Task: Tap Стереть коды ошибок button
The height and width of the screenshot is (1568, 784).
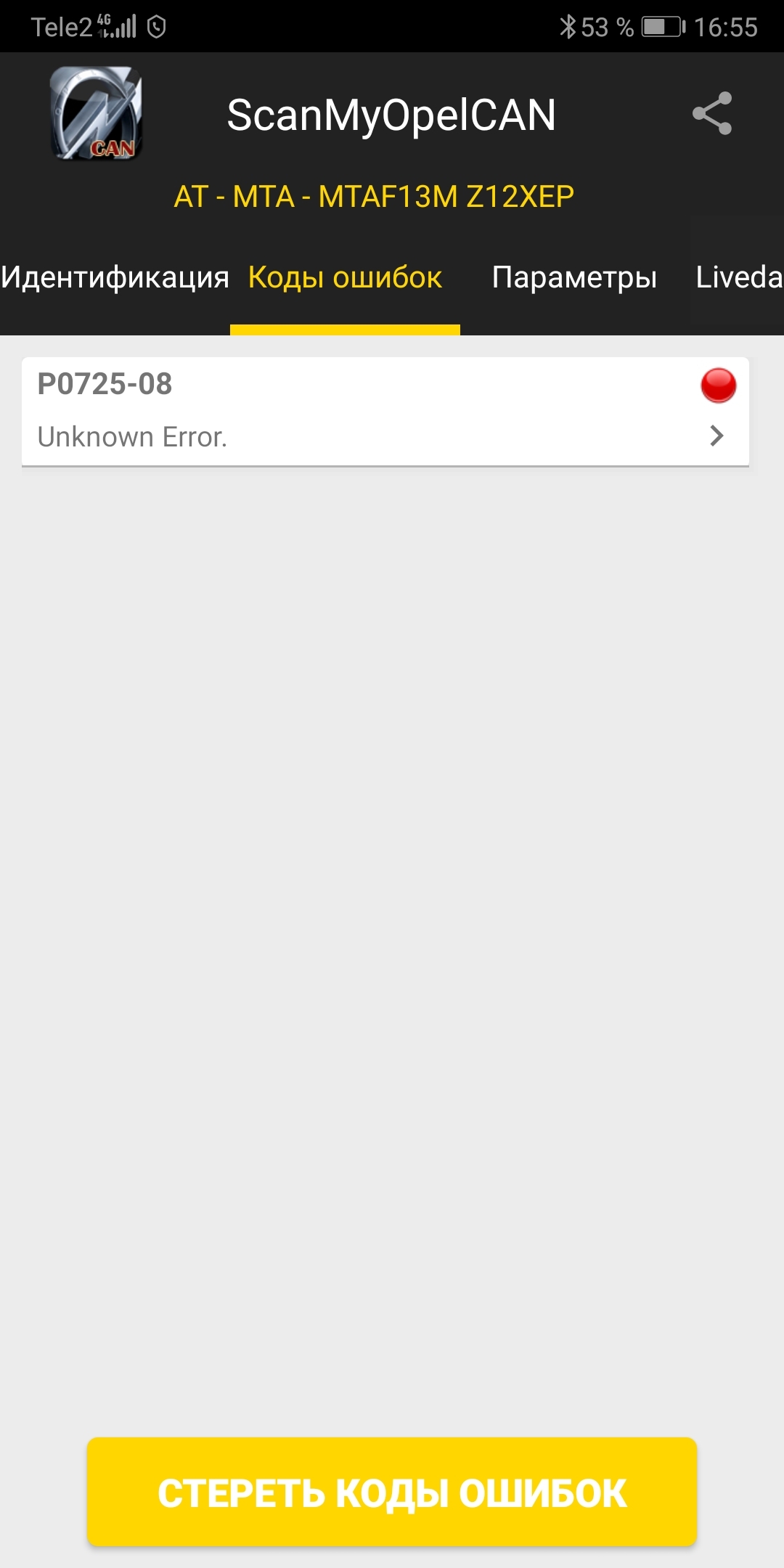Action: coord(392,1492)
